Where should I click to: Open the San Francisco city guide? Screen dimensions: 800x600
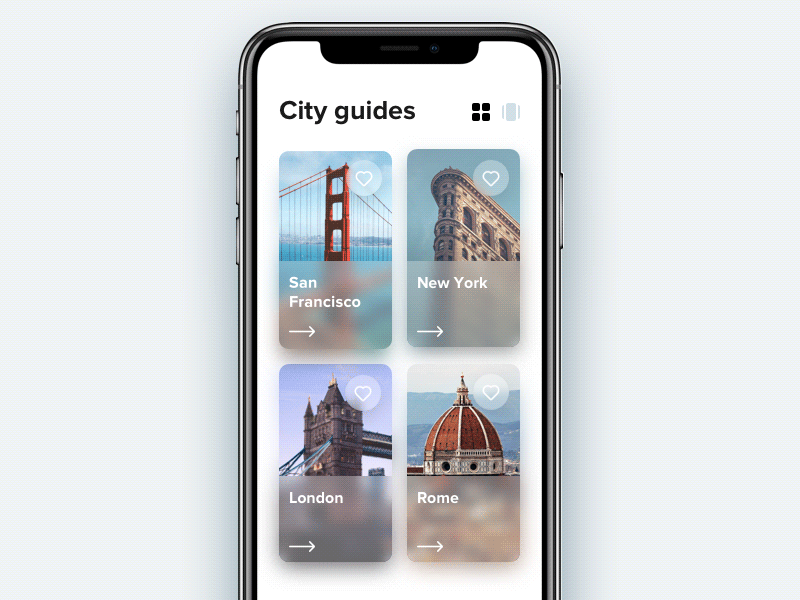point(302,331)
